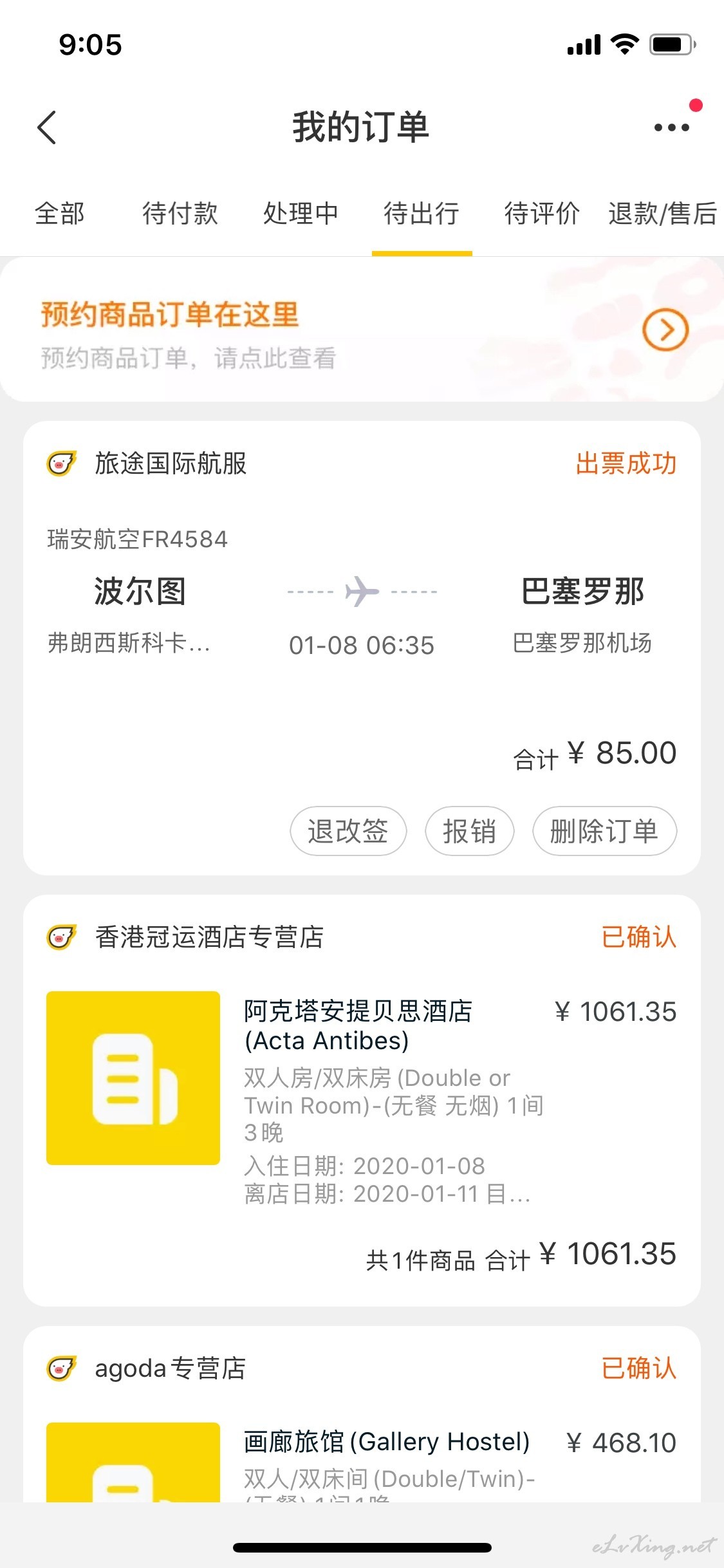This screenshot has height=1568, width=724.
Task: Open the 香港冠运酒店专营店 shop
Action: click(x=209, y=937)
